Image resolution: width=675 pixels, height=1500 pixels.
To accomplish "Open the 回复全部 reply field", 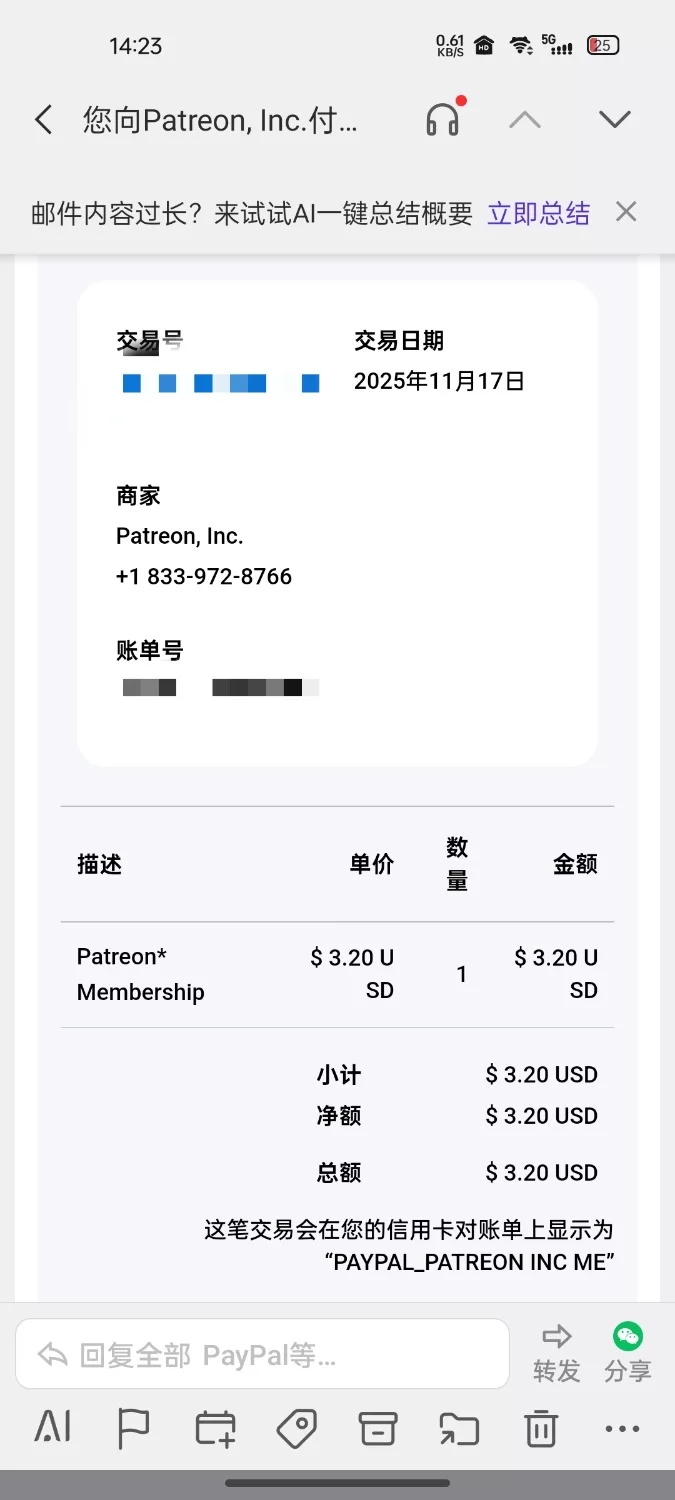I will point(262,1354).
